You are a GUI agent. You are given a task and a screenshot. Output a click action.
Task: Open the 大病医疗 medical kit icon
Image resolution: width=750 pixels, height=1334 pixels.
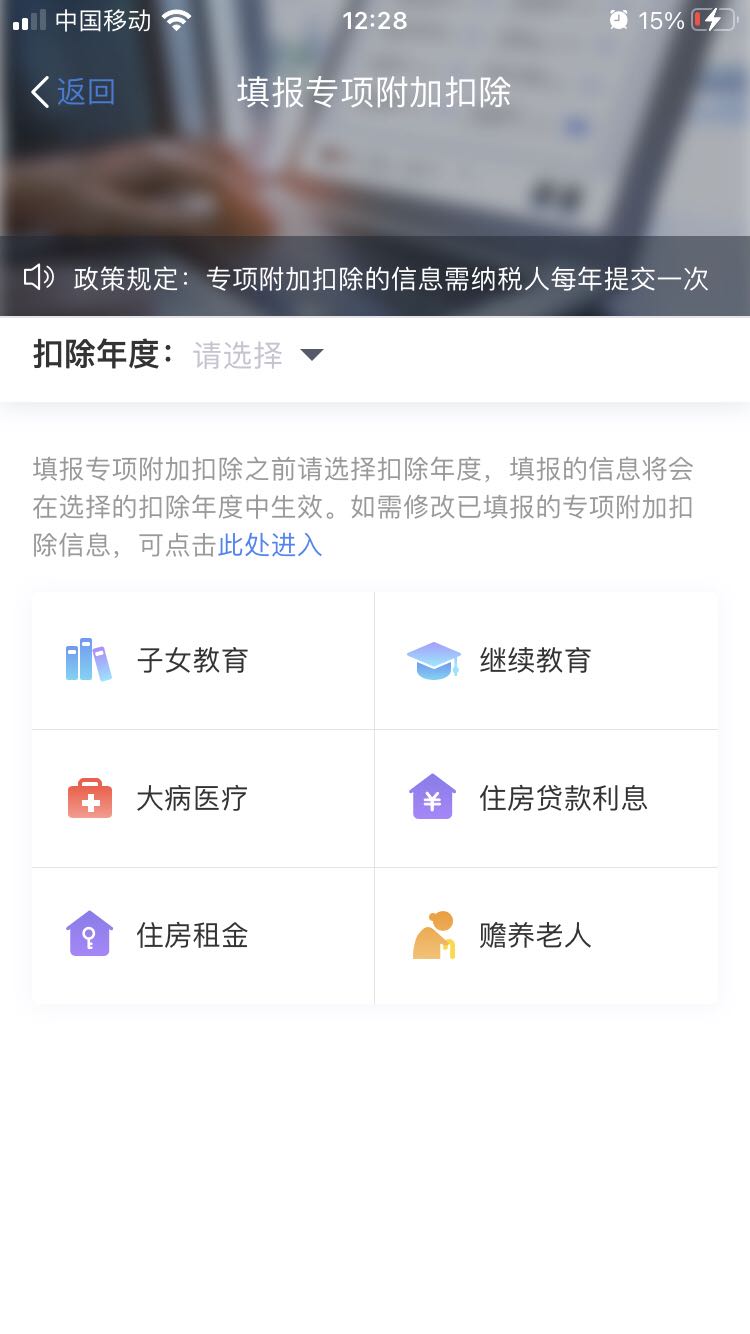[89, 798]
